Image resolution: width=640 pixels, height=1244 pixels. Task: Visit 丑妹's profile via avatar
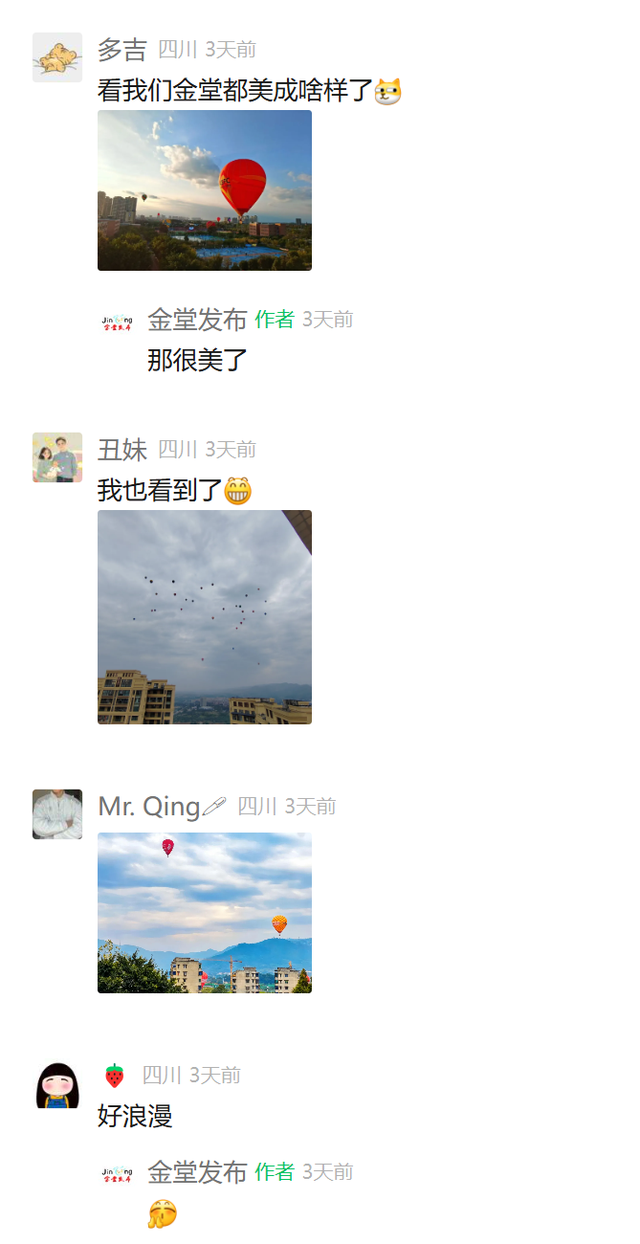tap(57, 457)
